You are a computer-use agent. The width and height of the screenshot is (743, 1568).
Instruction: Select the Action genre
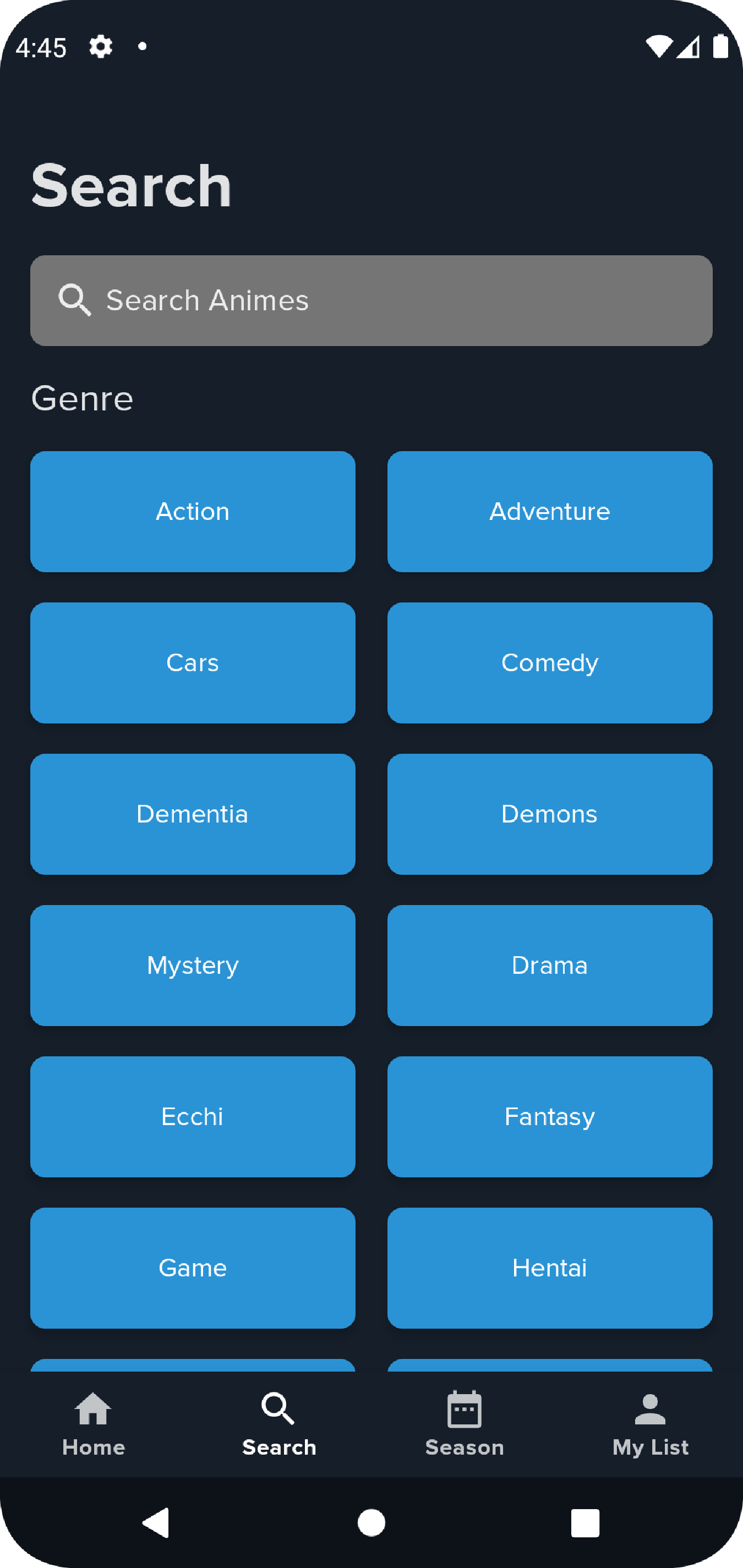193,511
